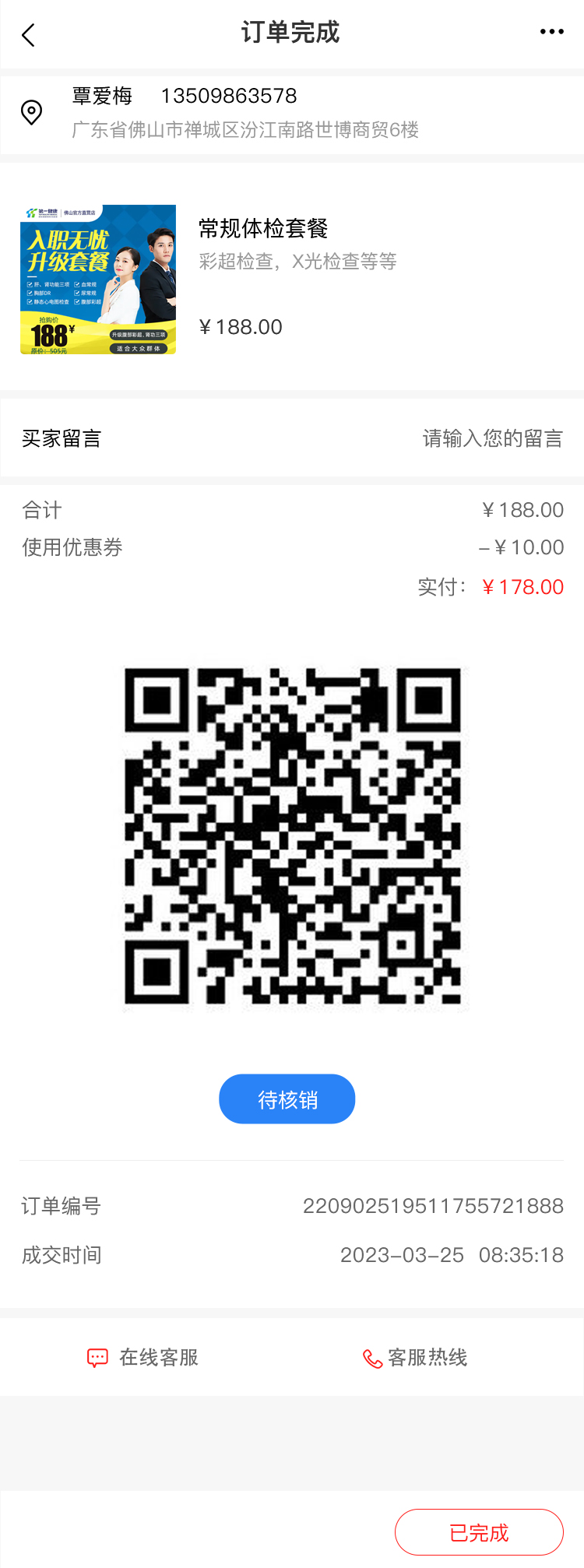Go back from the 订单完成 page
Screen dimensions: 584x1568
tap(29, 35)
